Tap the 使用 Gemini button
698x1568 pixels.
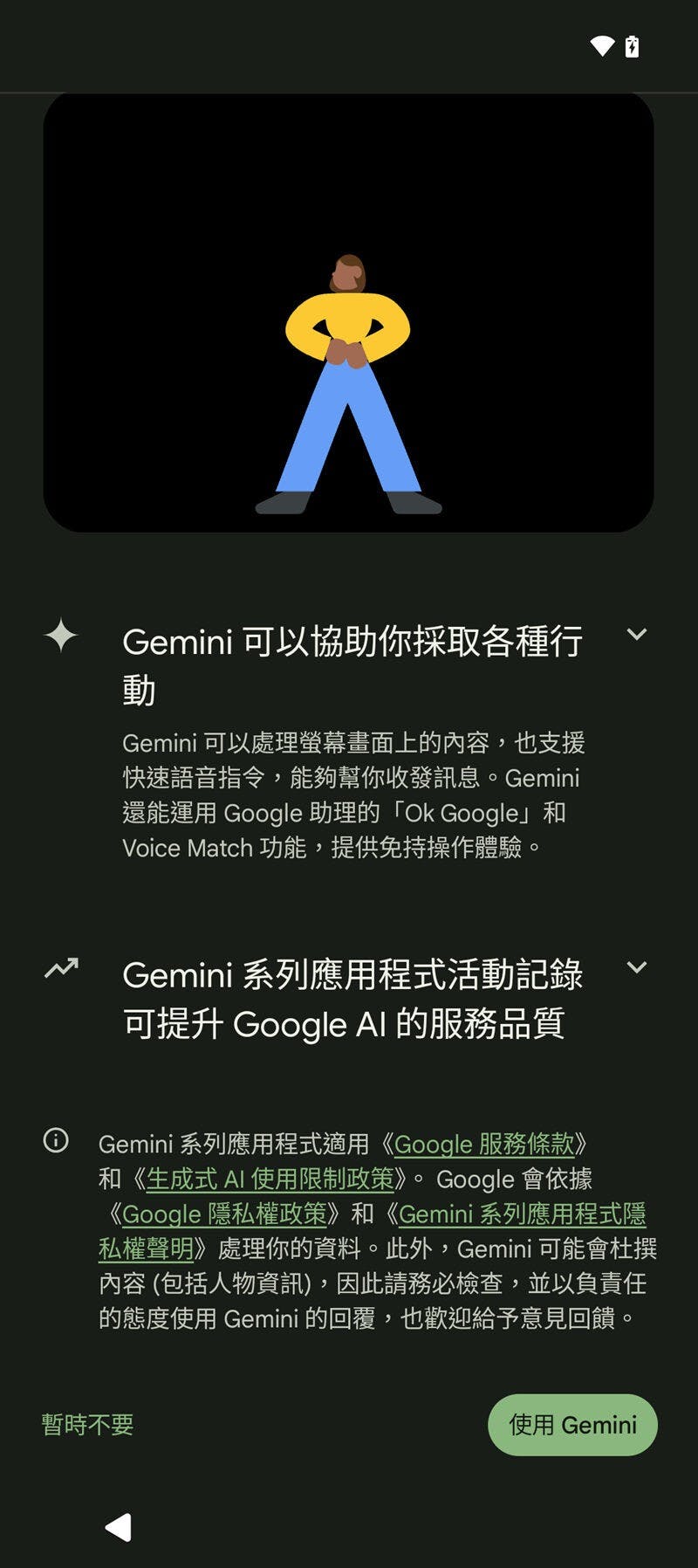pos(572,1425)
